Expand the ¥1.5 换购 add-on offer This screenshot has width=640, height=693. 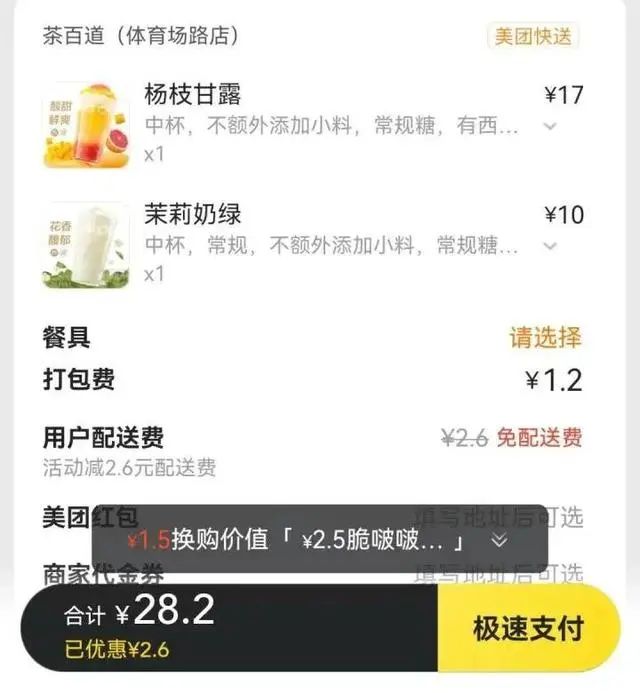pyautogui.click(x=500, y=540)
